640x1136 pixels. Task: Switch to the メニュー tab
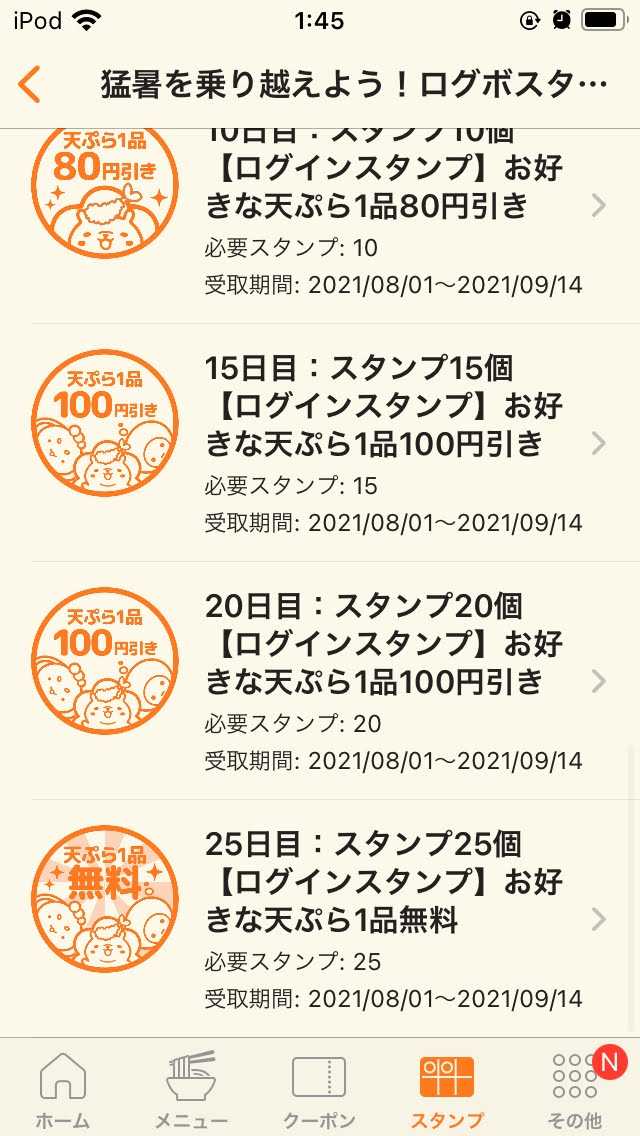tap(190, 1089)
